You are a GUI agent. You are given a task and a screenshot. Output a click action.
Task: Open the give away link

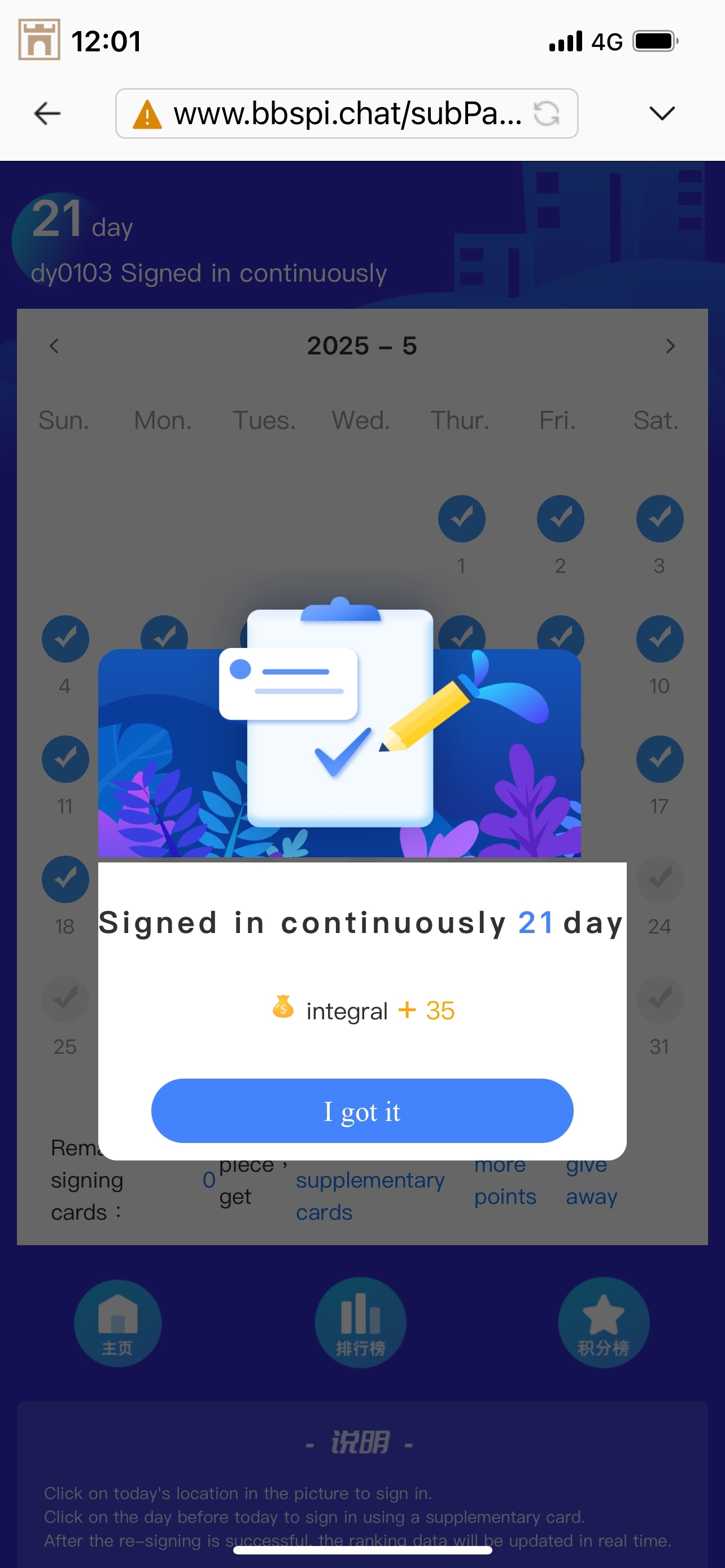591,1182
